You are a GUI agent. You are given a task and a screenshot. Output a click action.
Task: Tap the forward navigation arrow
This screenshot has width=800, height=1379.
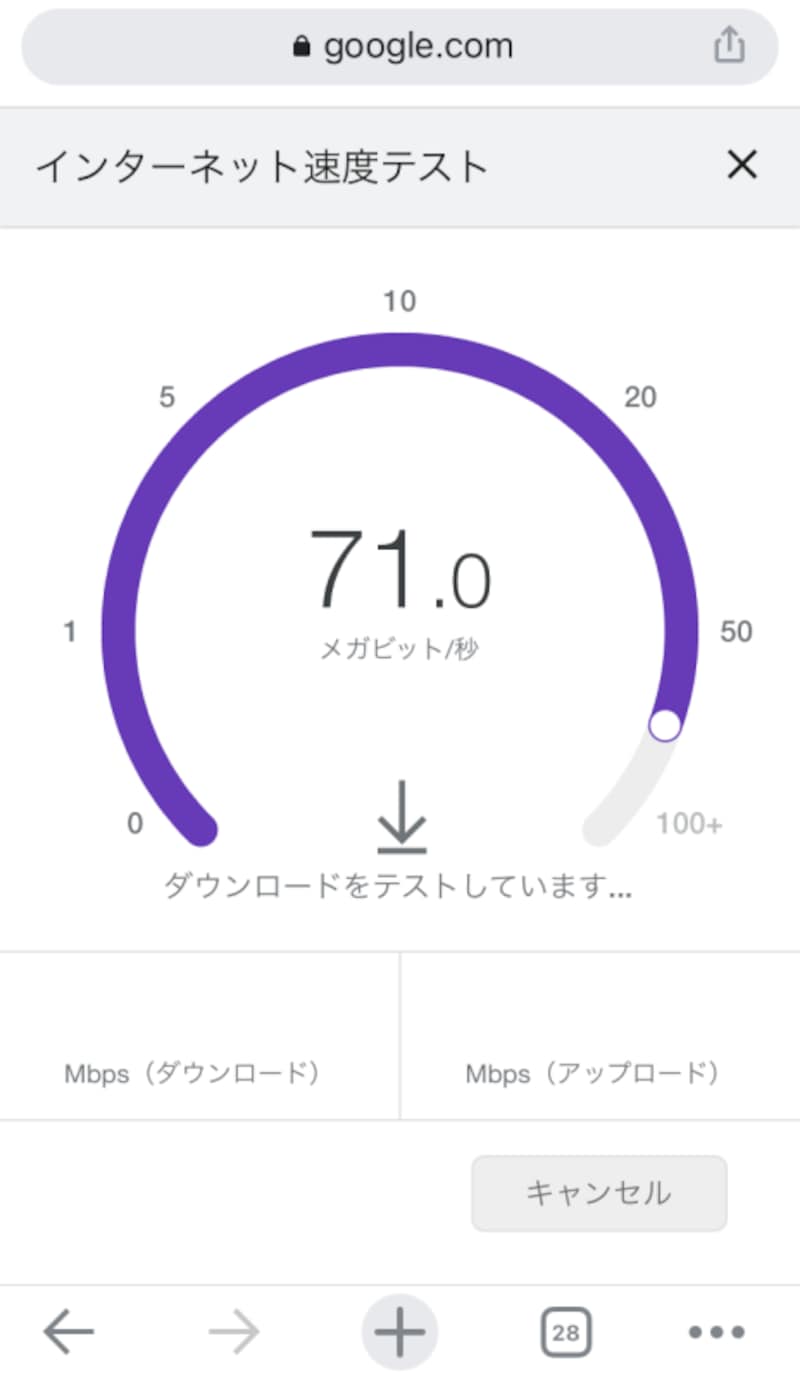click(233, 1330)
